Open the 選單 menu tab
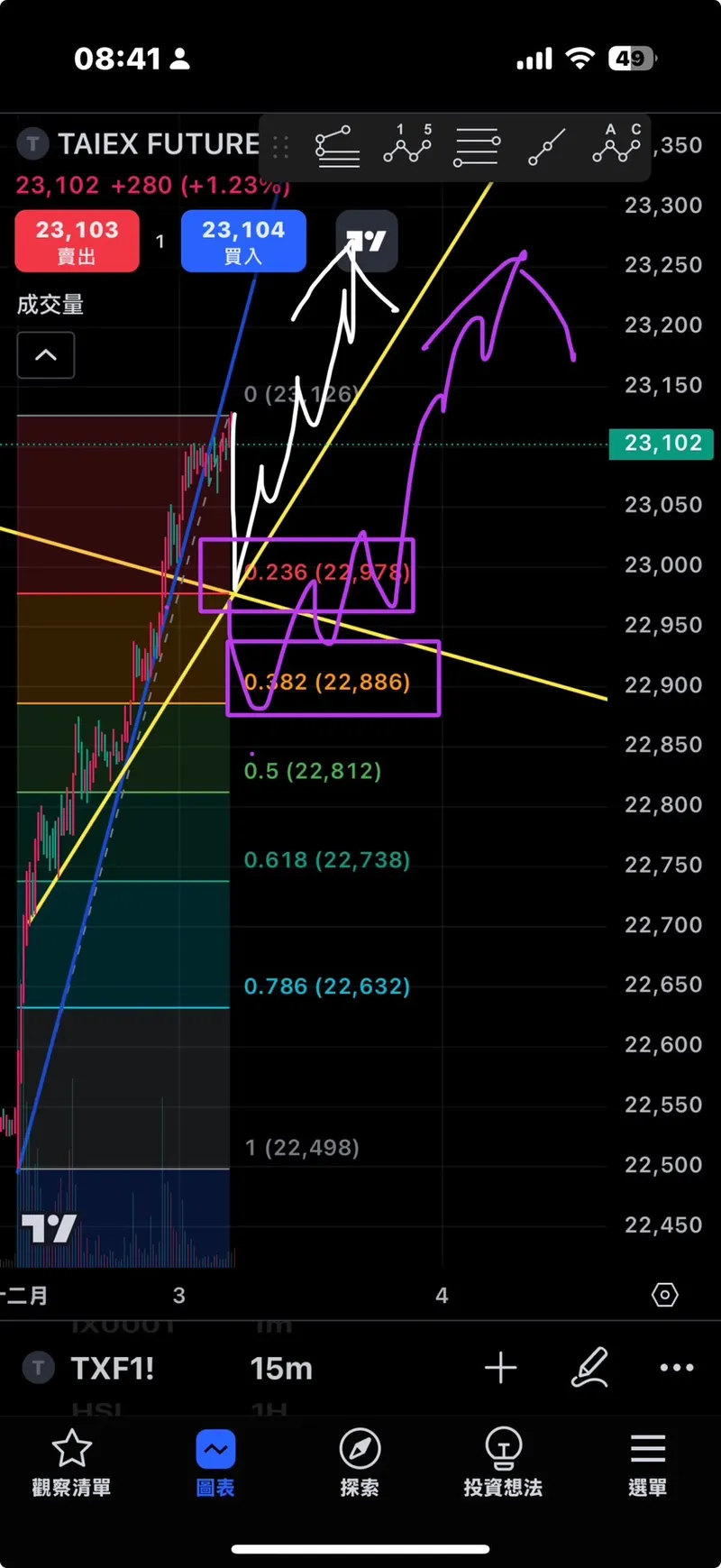Viewport: 721px width, 1568px height. pyautogui.click(x=647, y=1463)
